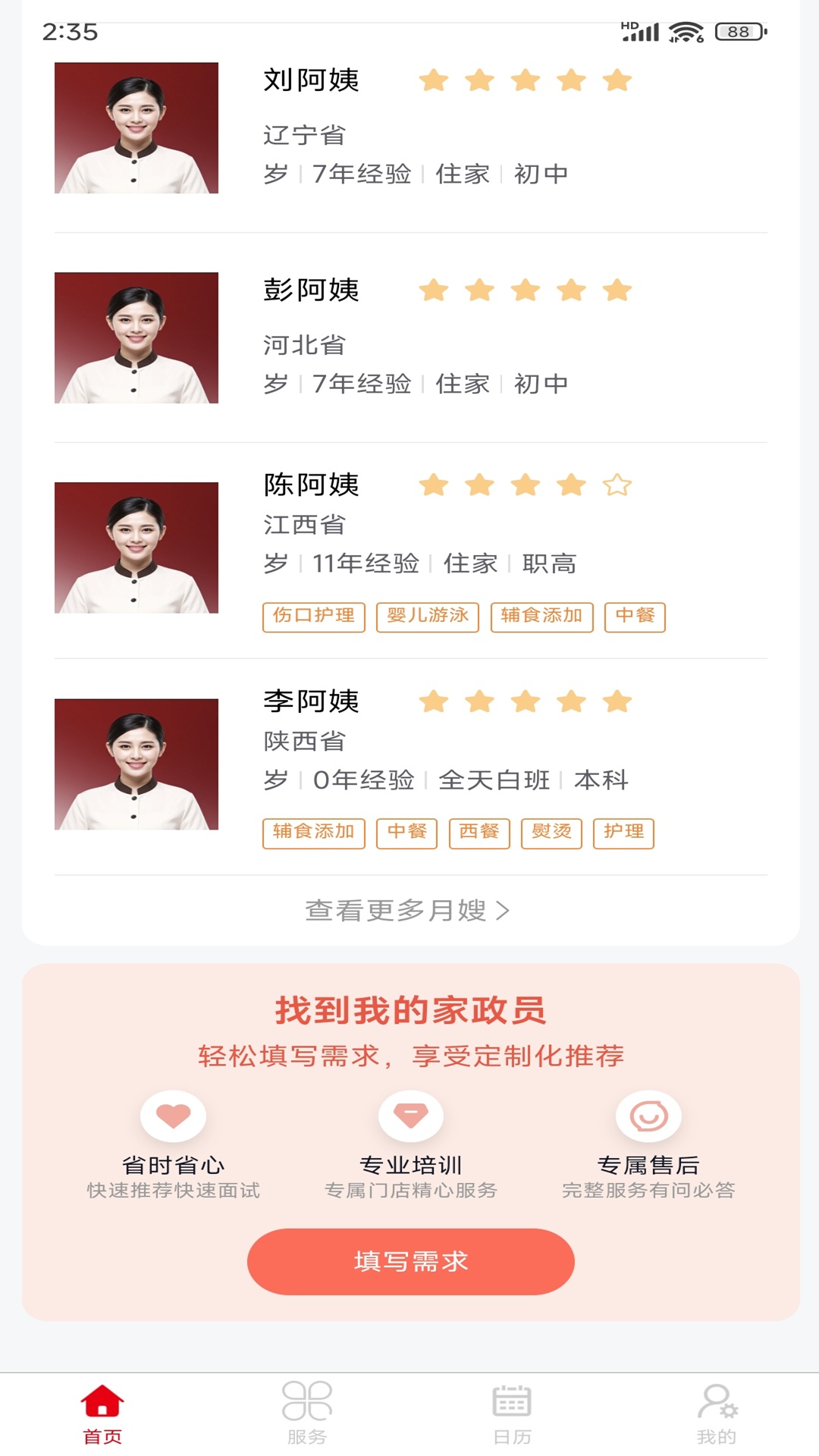Viewport: 819px width, 1456px height.
Task: Click the 婴儿游泳 tag under 陈阿姨
Action: [x=427, y=617]
